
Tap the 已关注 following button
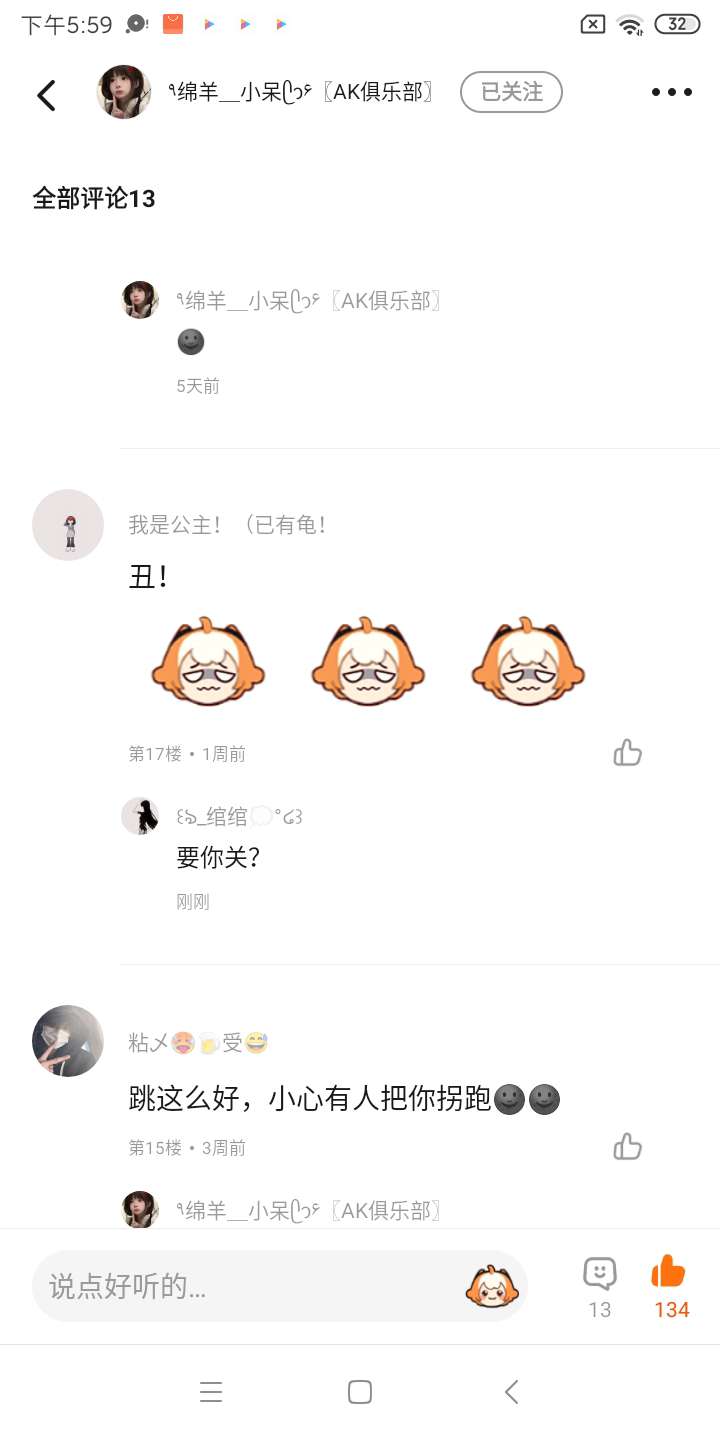[x=511, y=92]
